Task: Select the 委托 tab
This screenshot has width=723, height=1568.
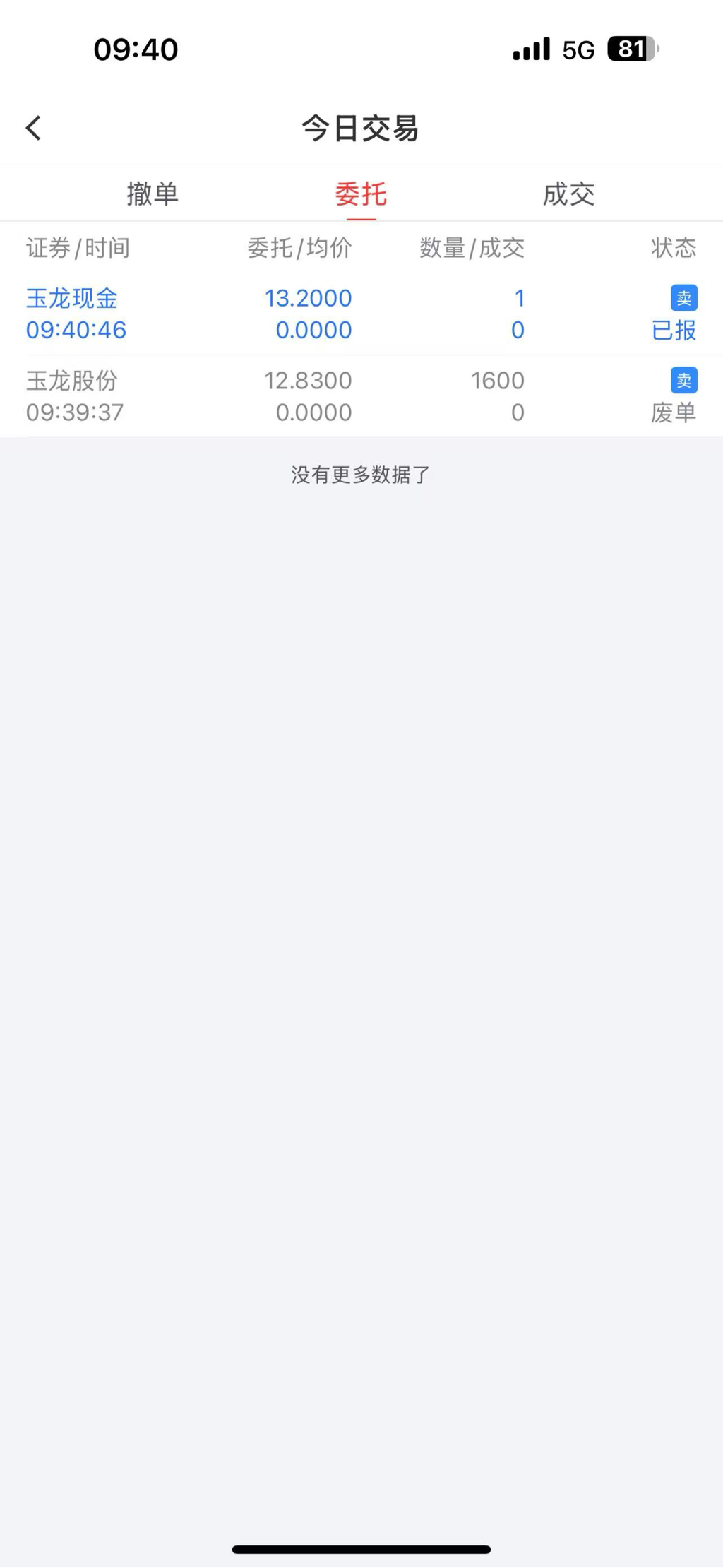Action: (x=361, y=194)
